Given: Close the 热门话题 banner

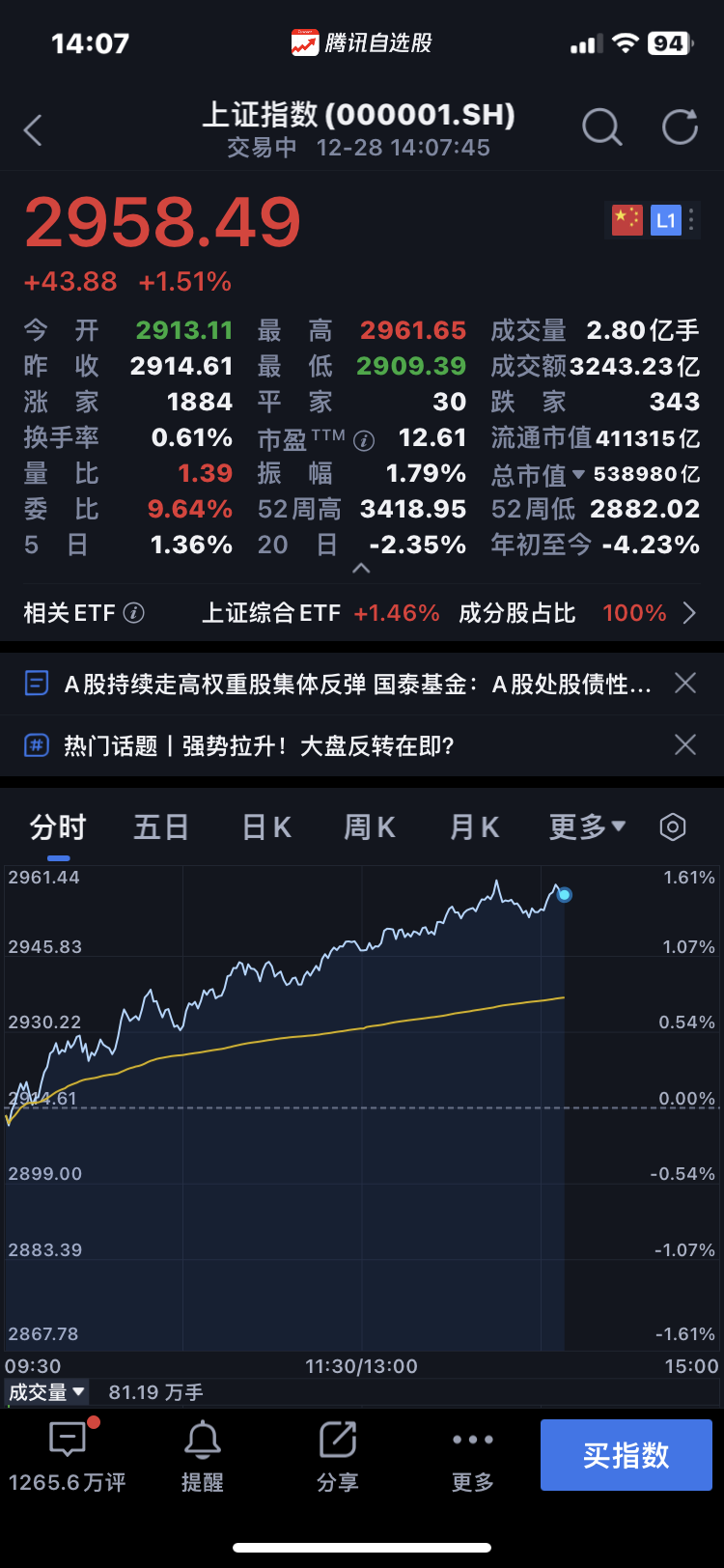Looking at the screenshot, I should 685,744.
